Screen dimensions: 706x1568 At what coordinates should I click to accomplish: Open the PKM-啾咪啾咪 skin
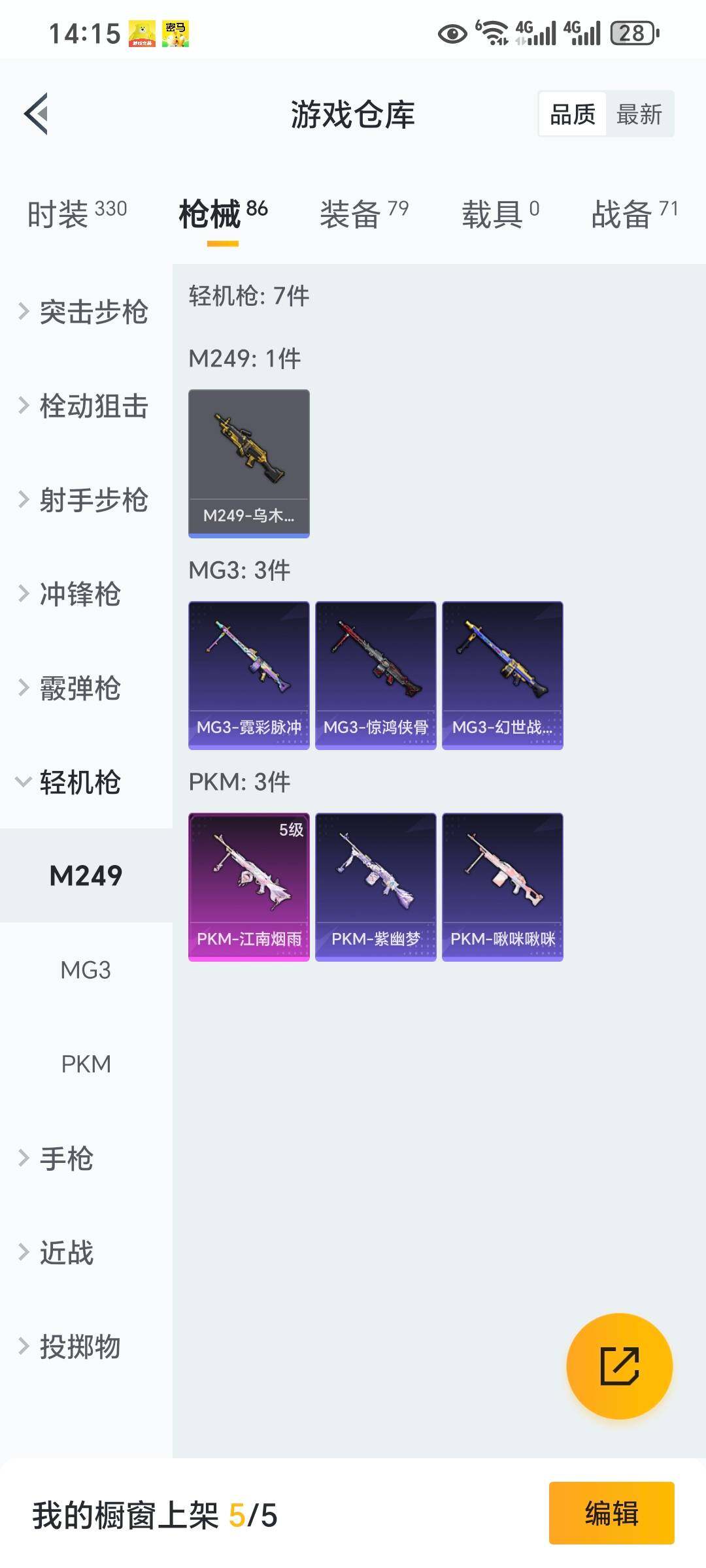click(502, 887)
